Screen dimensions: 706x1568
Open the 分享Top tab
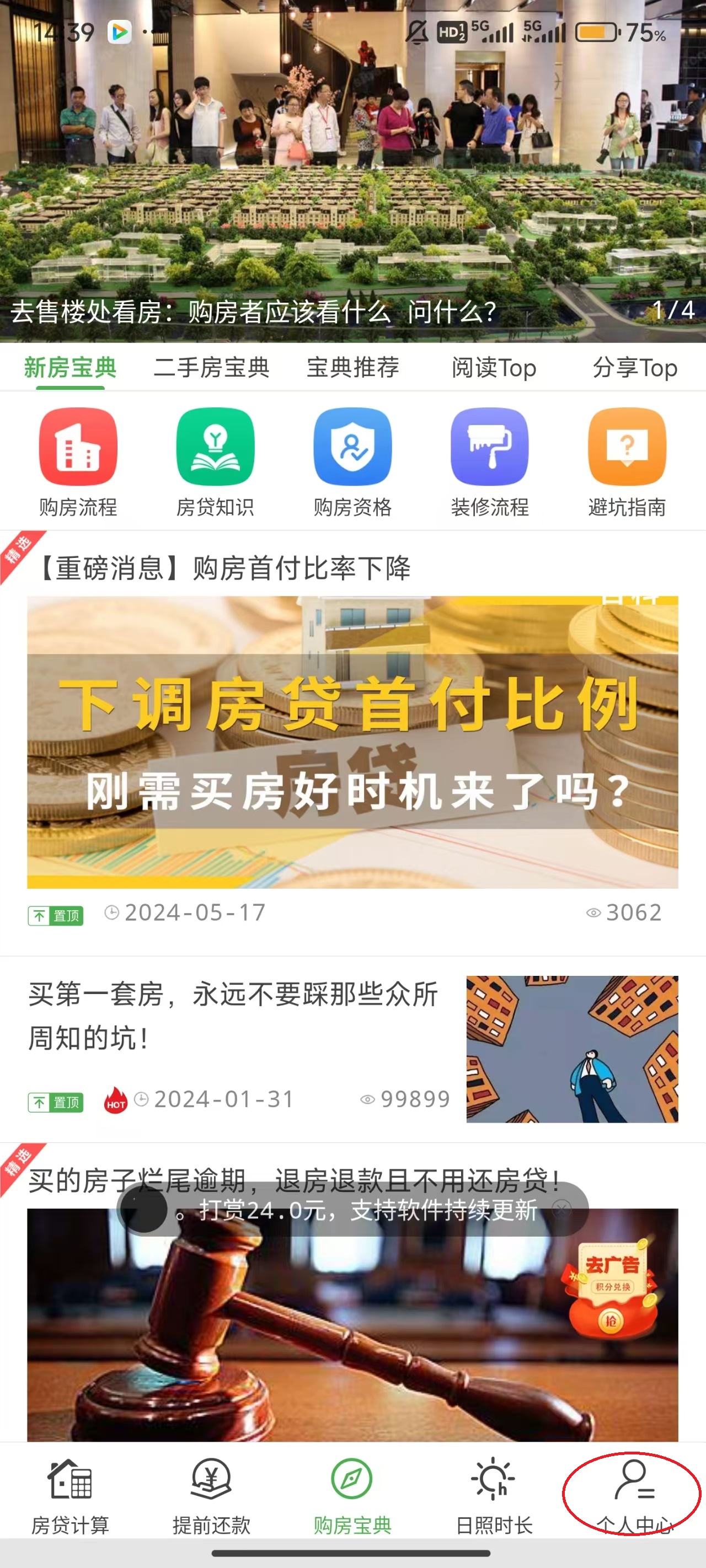(x=635, y=368)
